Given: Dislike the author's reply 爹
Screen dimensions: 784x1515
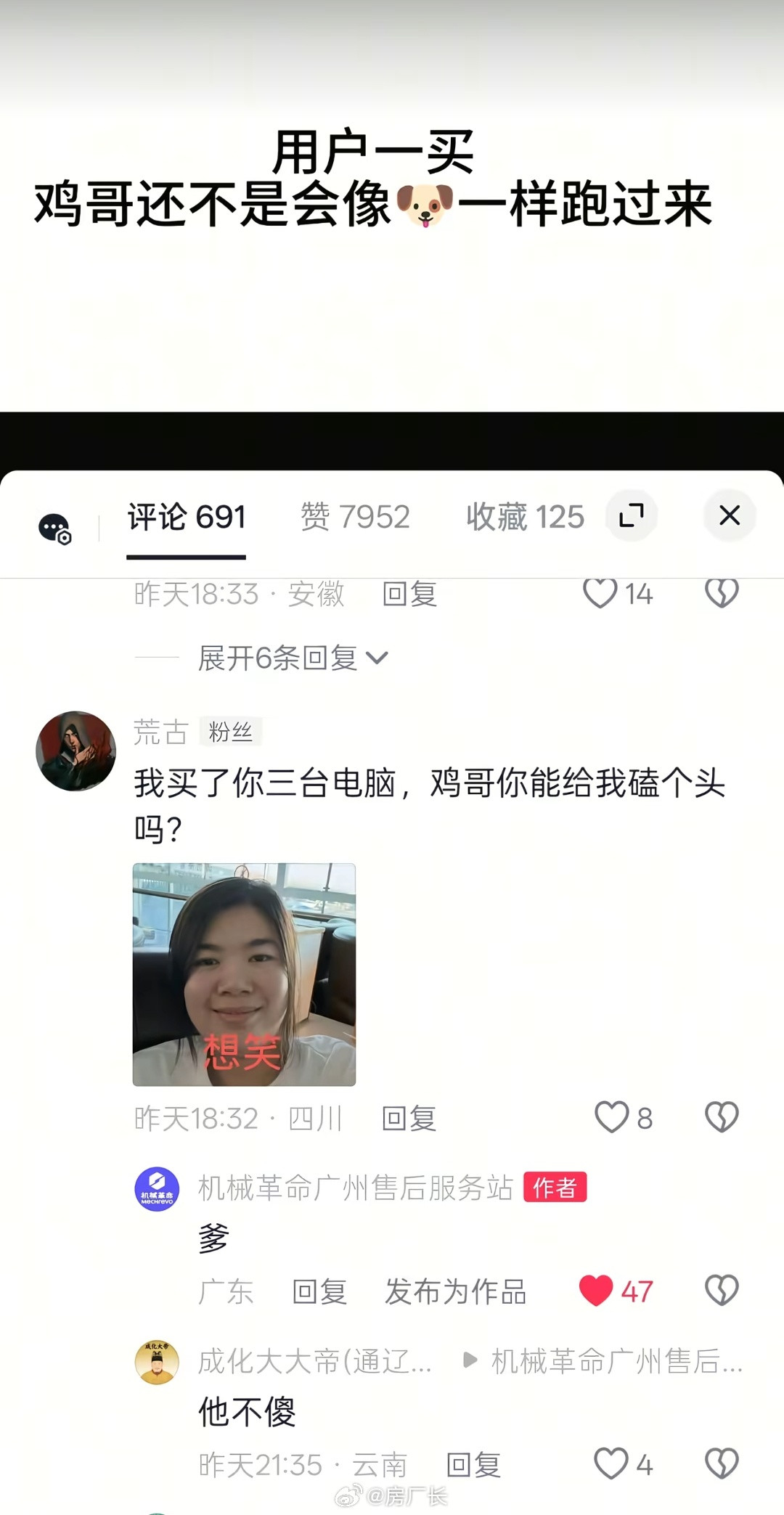Looking at the screenshot, I should 720,1291.
